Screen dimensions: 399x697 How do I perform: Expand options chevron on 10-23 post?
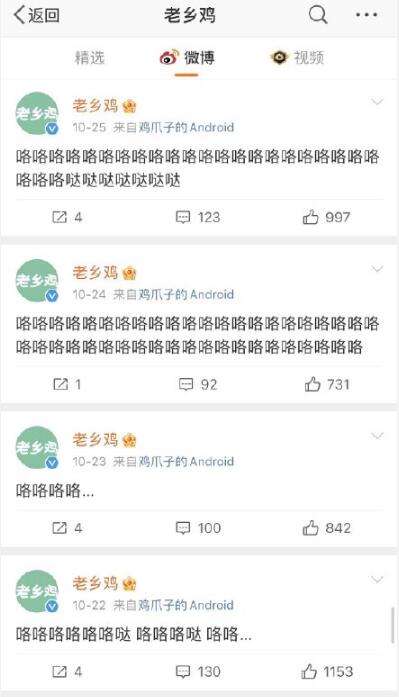pos(377,436)
